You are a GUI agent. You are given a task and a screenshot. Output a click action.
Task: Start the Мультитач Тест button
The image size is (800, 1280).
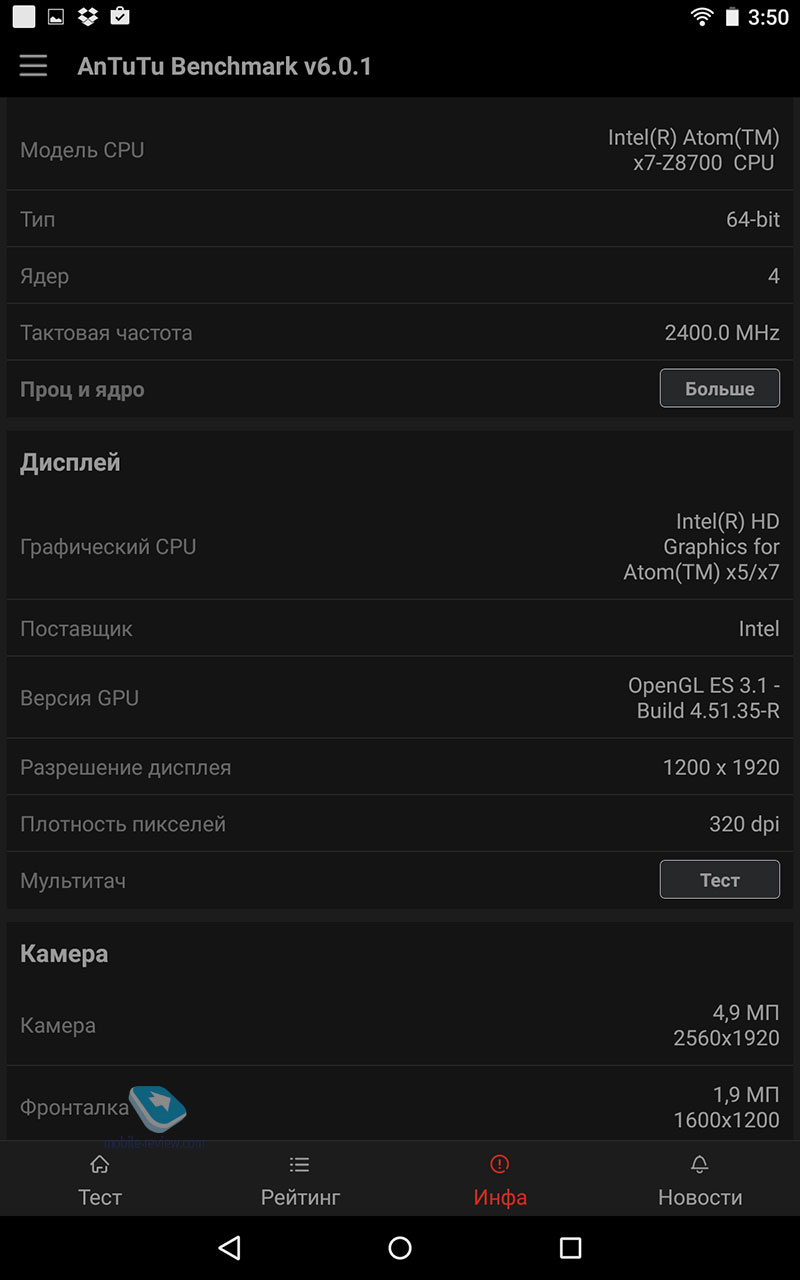pyautogui.click(x=719, y=880)
